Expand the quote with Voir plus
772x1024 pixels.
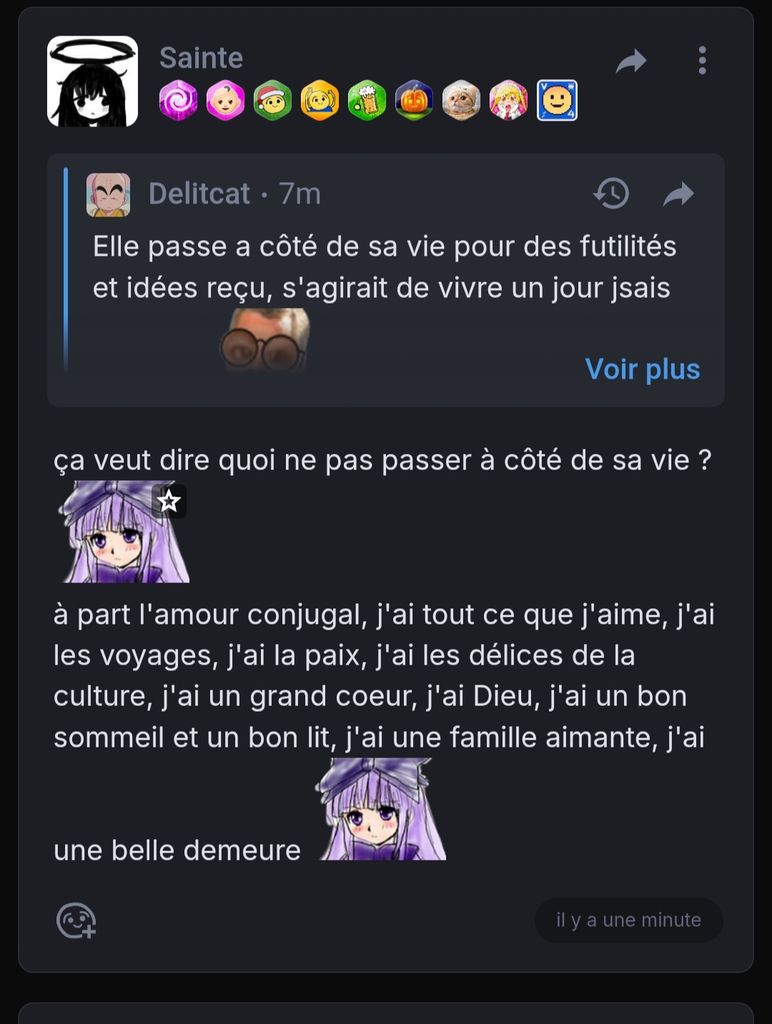642,369
